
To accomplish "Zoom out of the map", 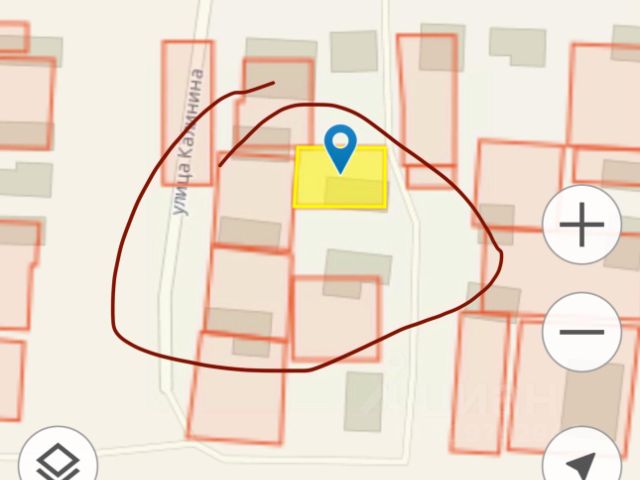I will pos(582,332).
